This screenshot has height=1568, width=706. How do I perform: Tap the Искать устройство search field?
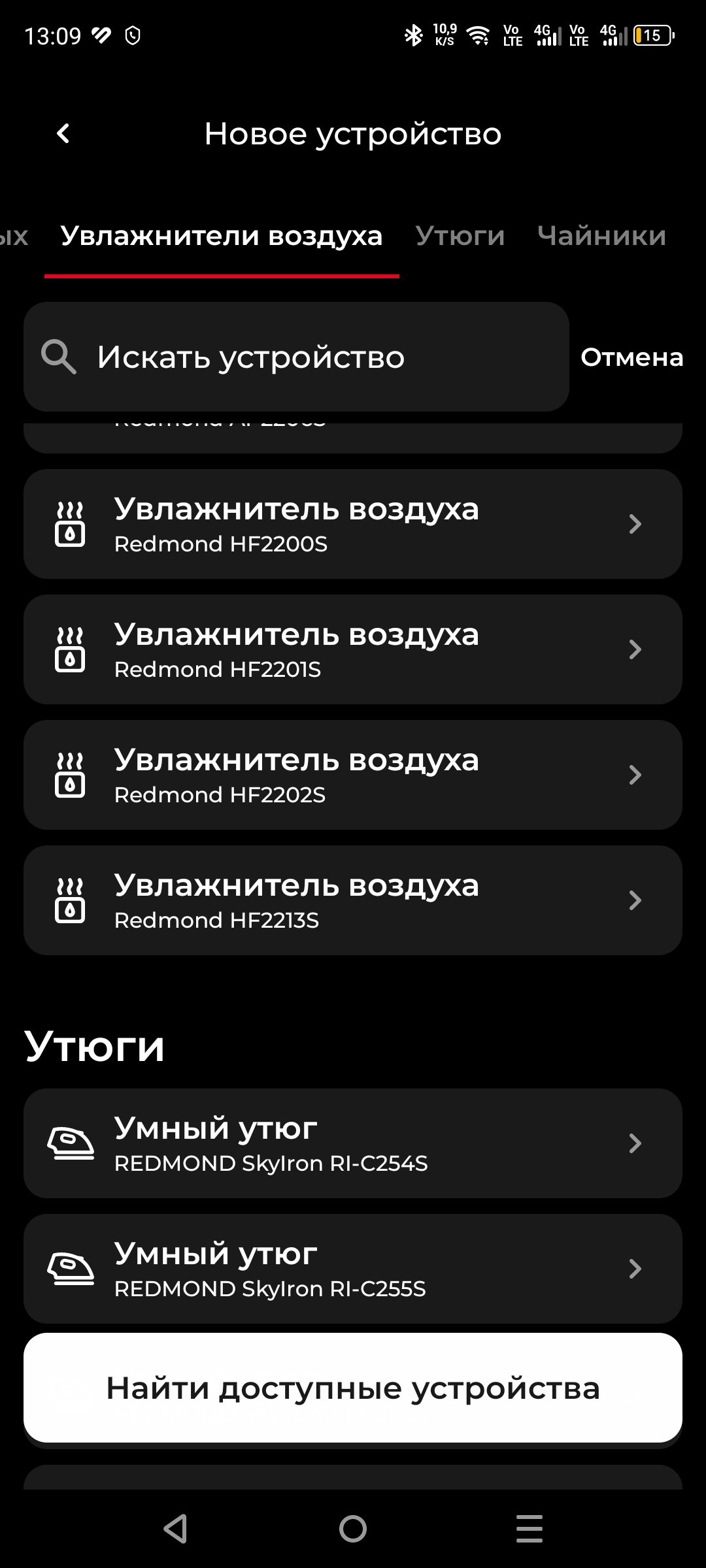pyautogui.click(x=296, y=357)
